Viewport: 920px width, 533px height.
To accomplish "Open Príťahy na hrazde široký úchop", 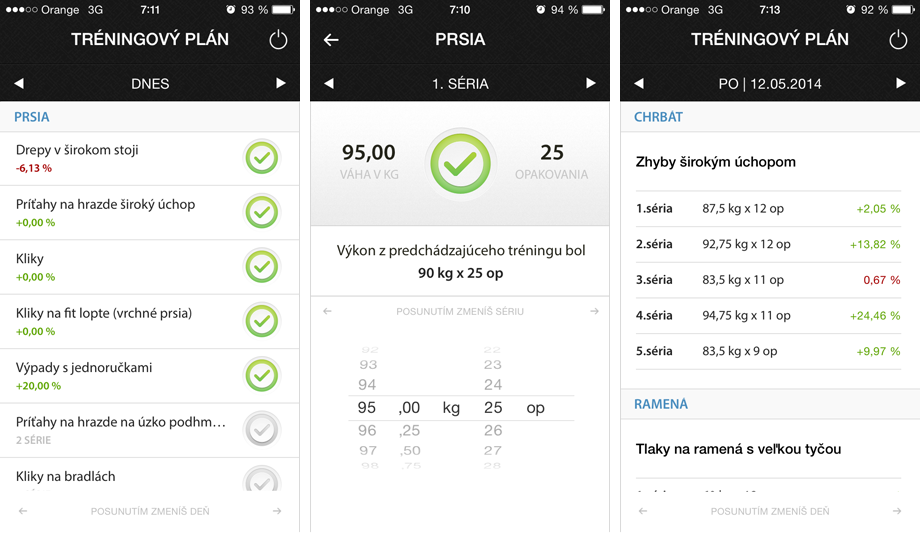I will pyautogui.click(x=120, y=212).
